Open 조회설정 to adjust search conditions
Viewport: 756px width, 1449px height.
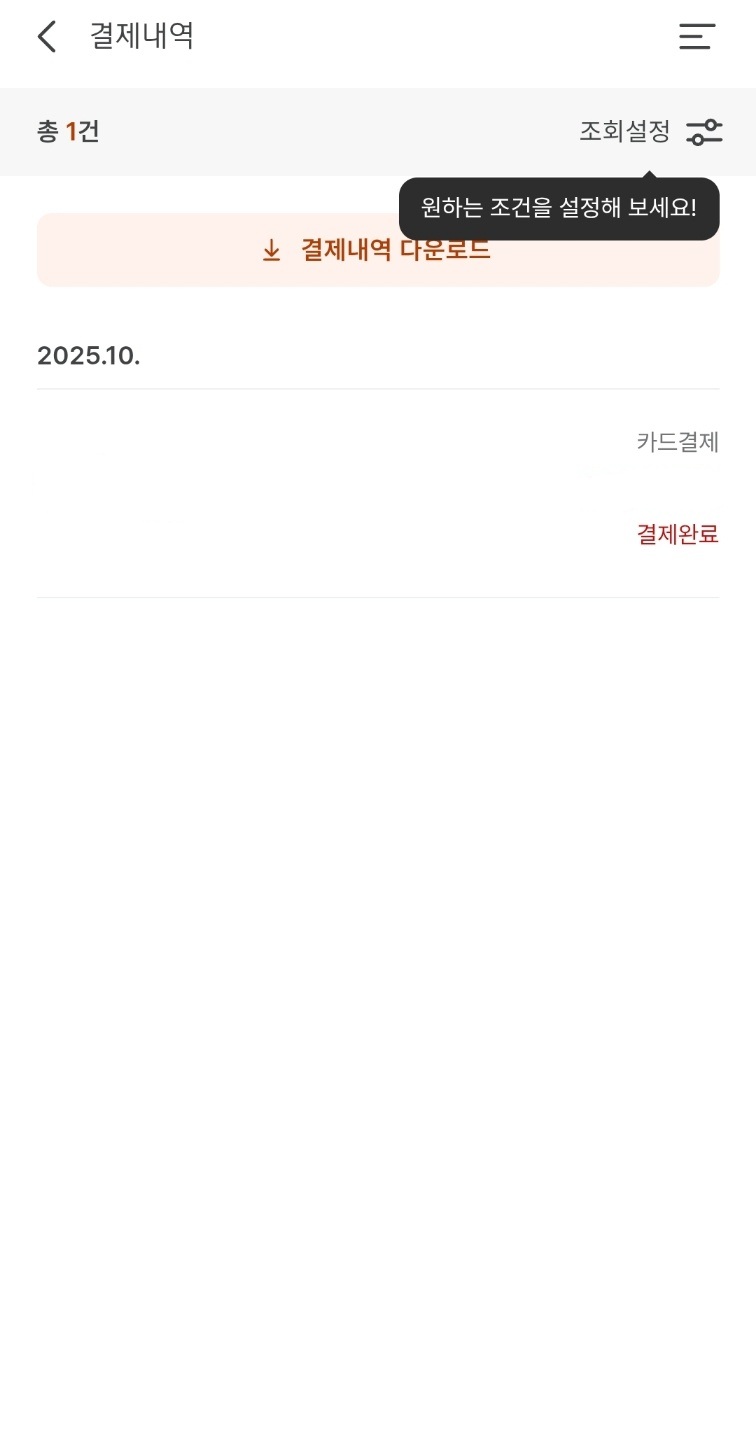click(622, 131)
